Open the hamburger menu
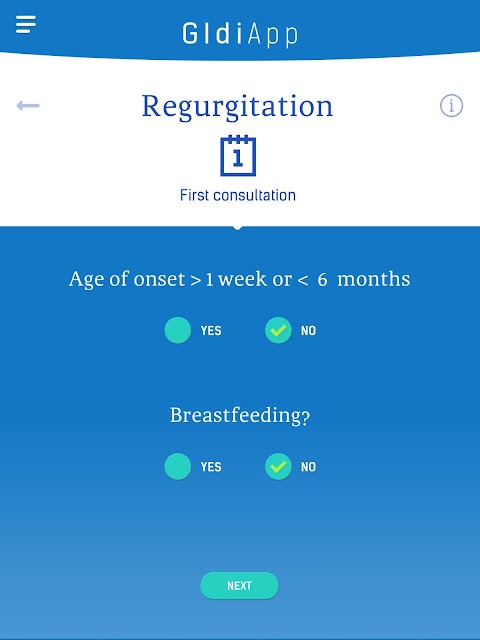Viewport: 480px width, 640px height. [x=26, y=24]
